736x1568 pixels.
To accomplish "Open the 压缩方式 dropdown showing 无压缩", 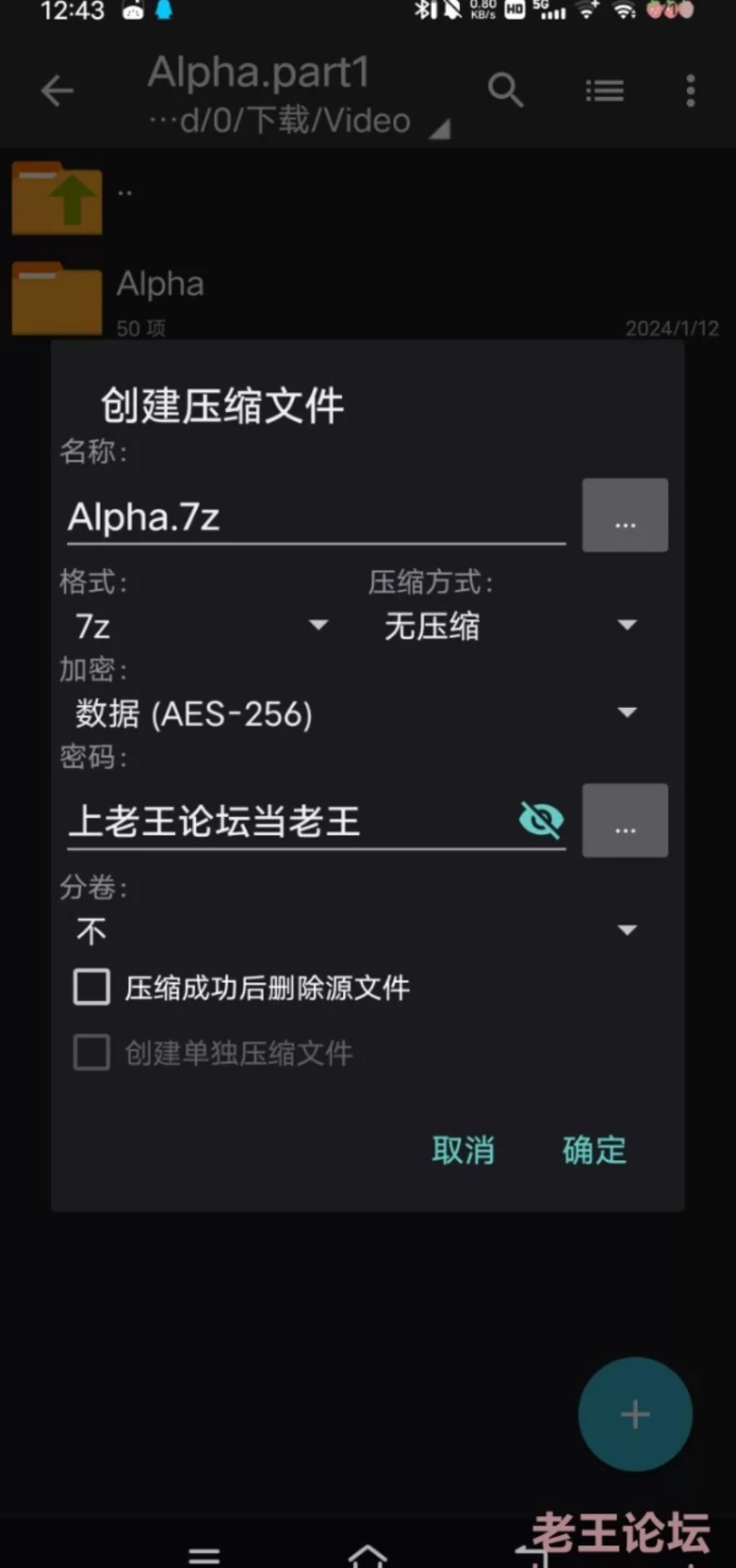I will (510, 626).
